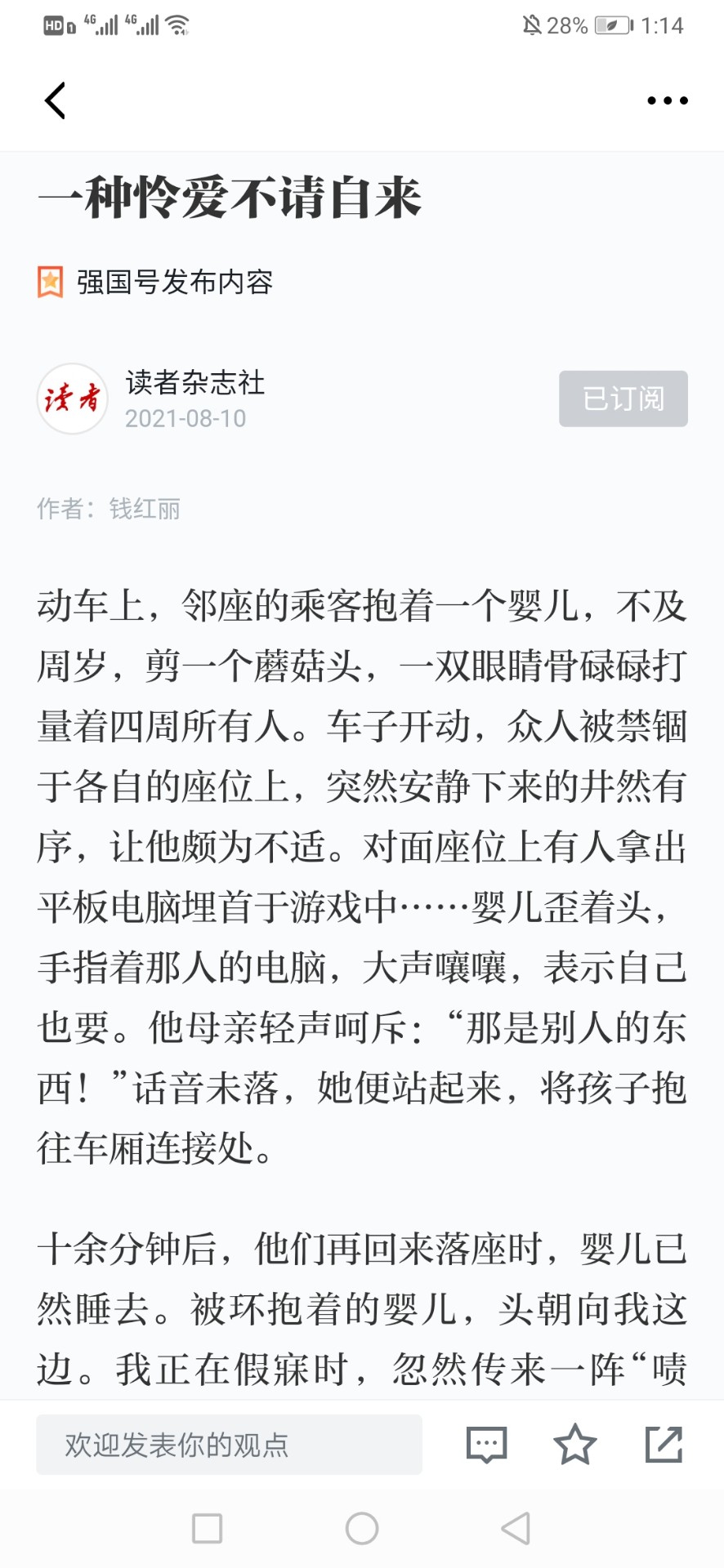This screenshot has width=724, height=1568.
Task: Tap the system home circle button
Action: [362, 1528]
